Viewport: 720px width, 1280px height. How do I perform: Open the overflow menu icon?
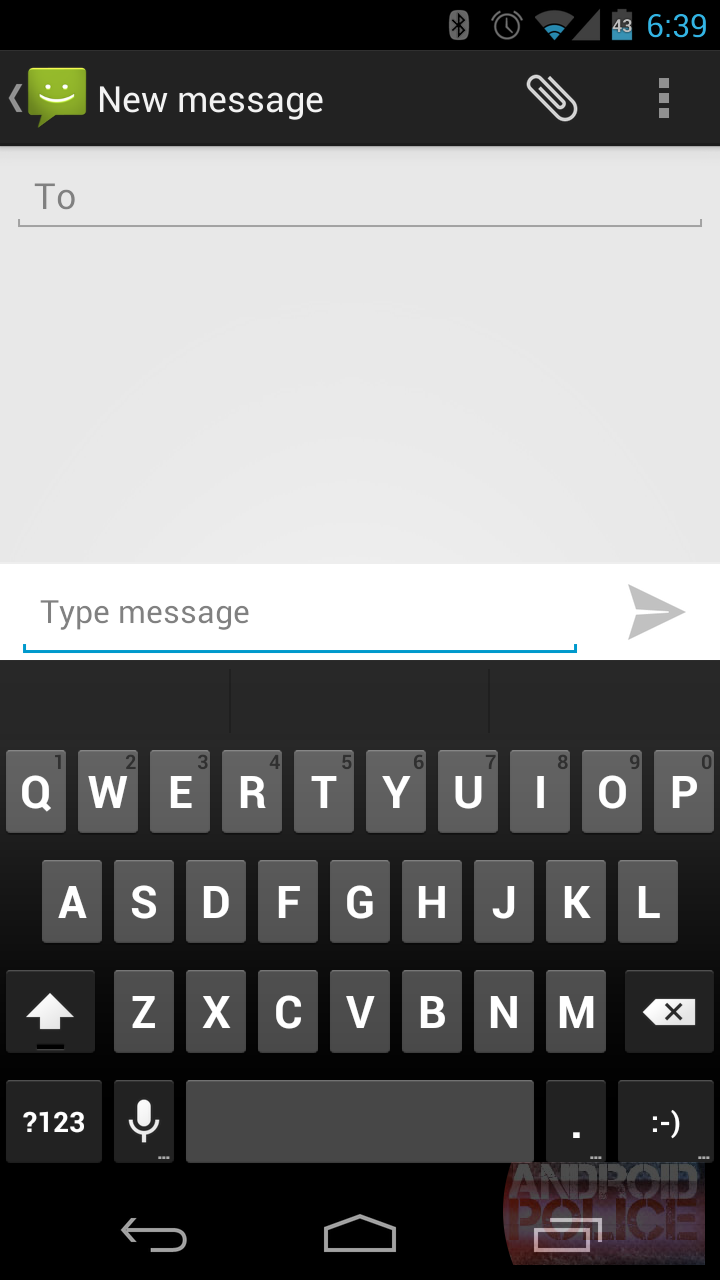pyautogui.click(x=663, y=97)
